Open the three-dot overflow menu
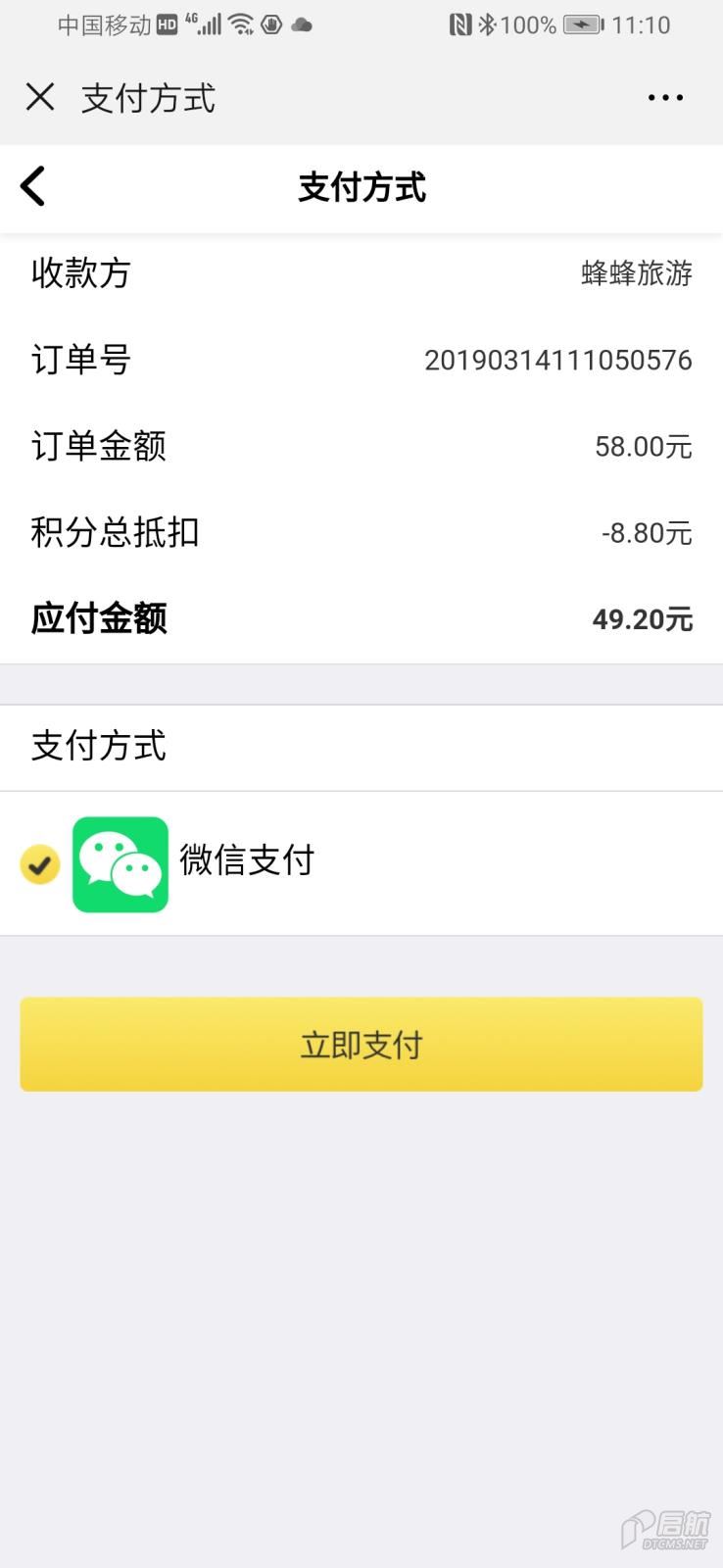 click(665, 97)
